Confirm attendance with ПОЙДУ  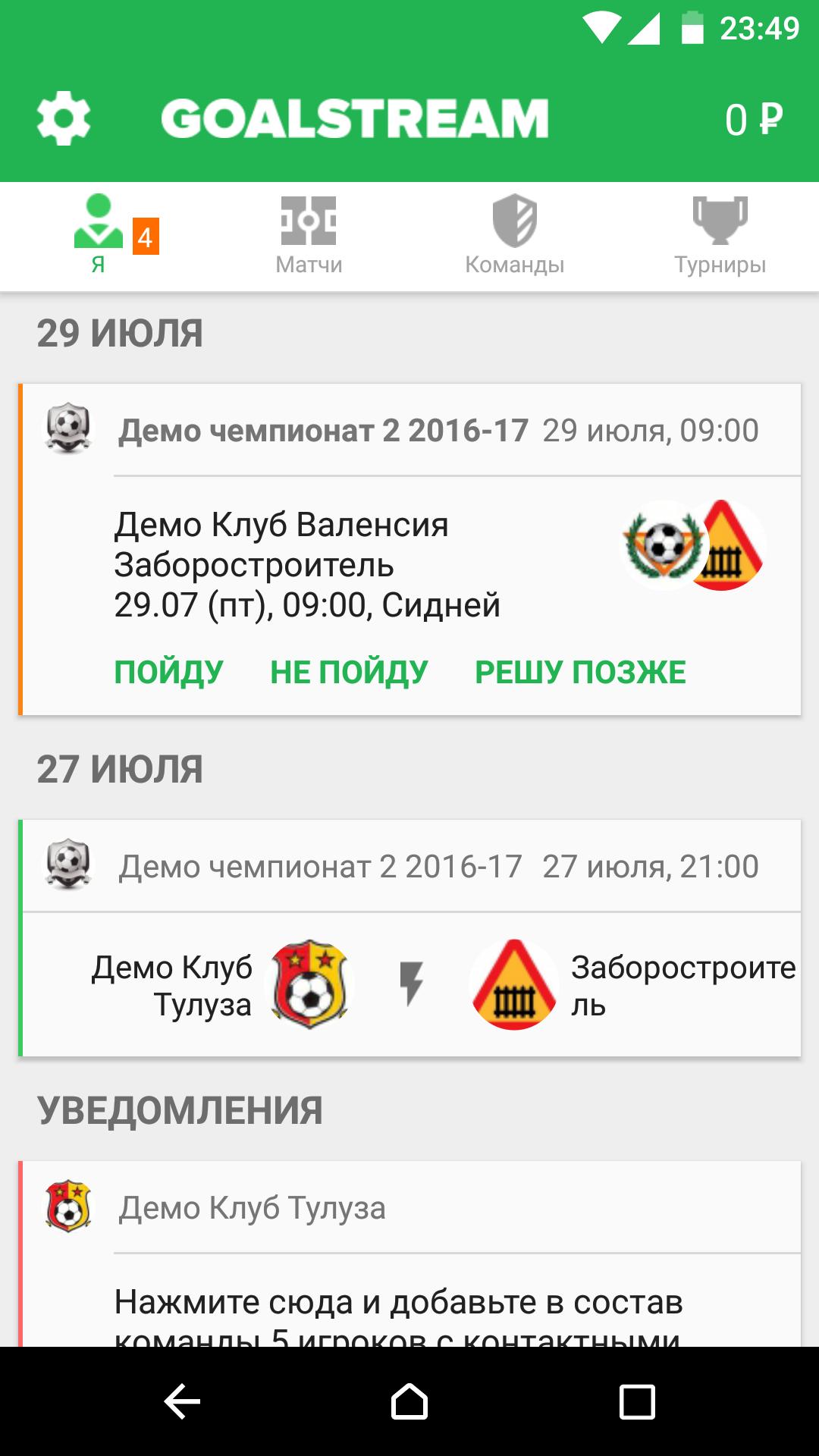click(x=168, y=670)
